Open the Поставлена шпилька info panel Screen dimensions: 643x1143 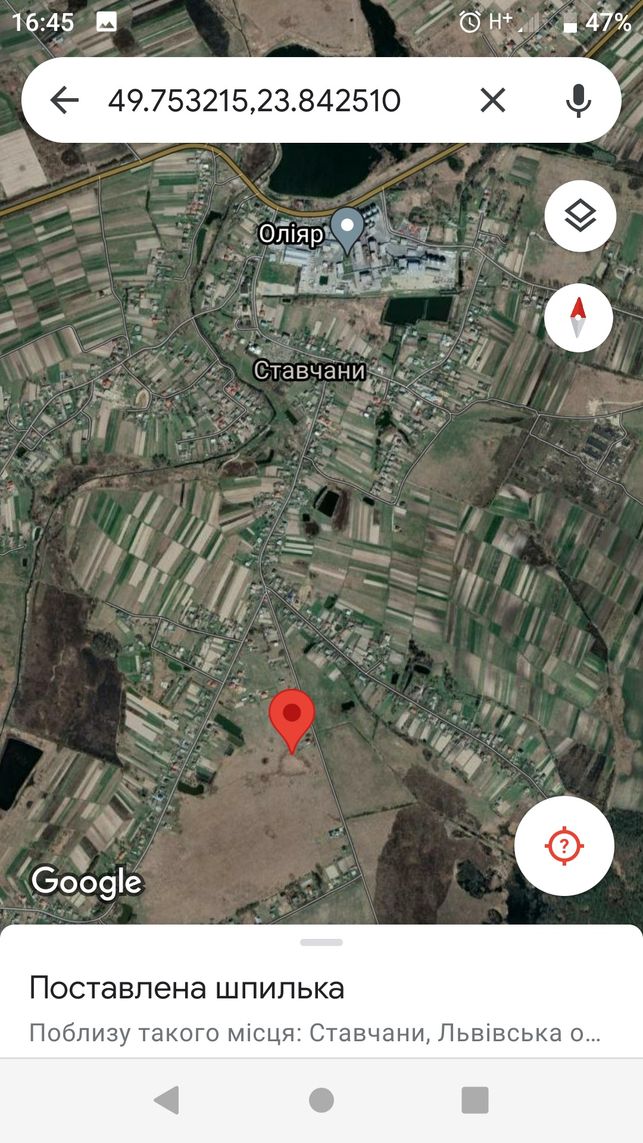point(322,991)
